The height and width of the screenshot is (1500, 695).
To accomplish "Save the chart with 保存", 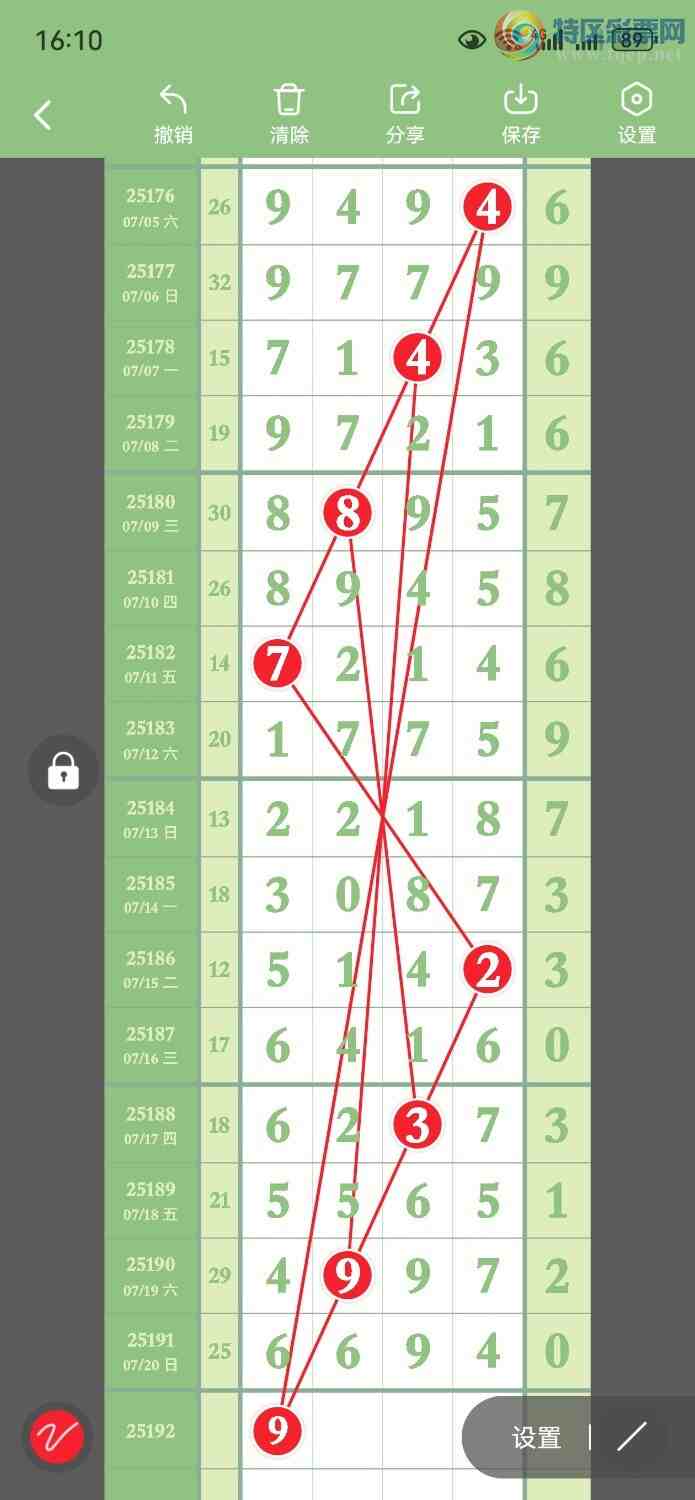I will [520, 114].
